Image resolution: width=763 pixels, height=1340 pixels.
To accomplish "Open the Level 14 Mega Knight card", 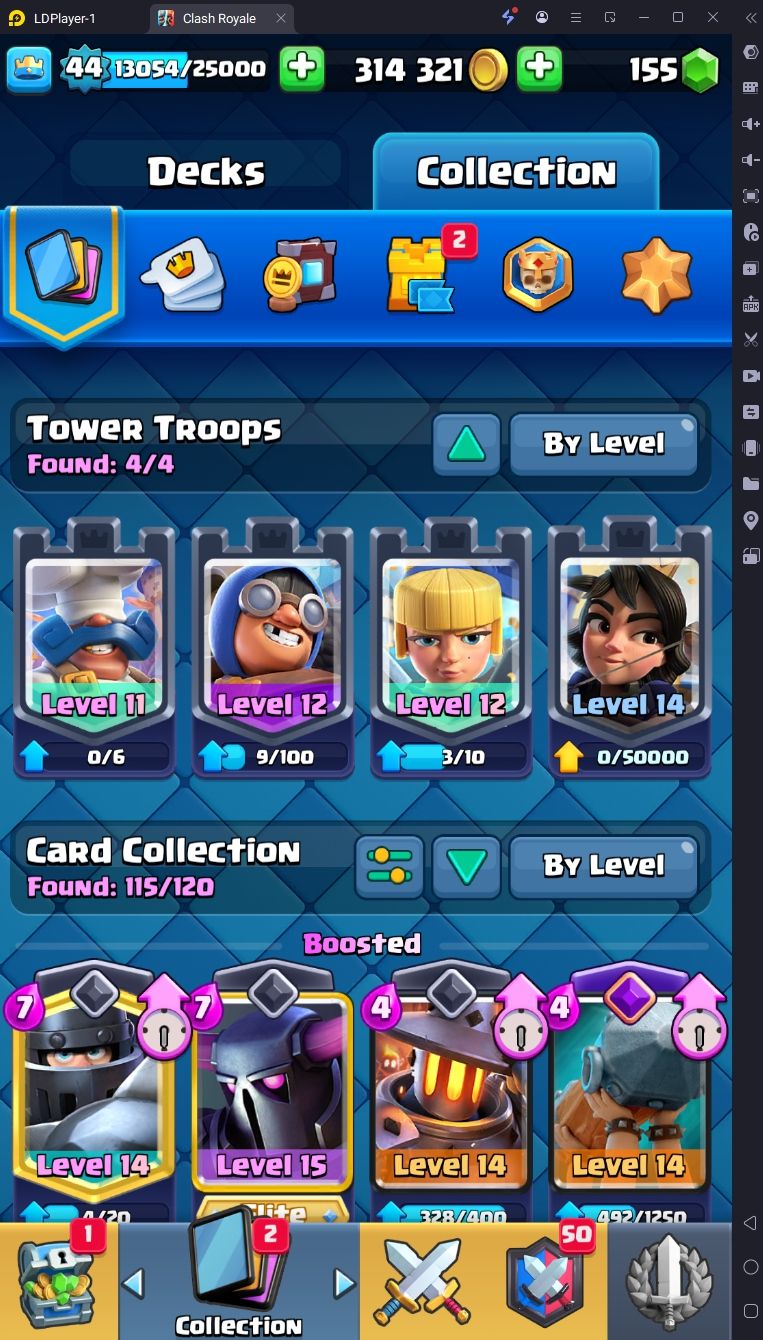I will [x=94, y=1090].
